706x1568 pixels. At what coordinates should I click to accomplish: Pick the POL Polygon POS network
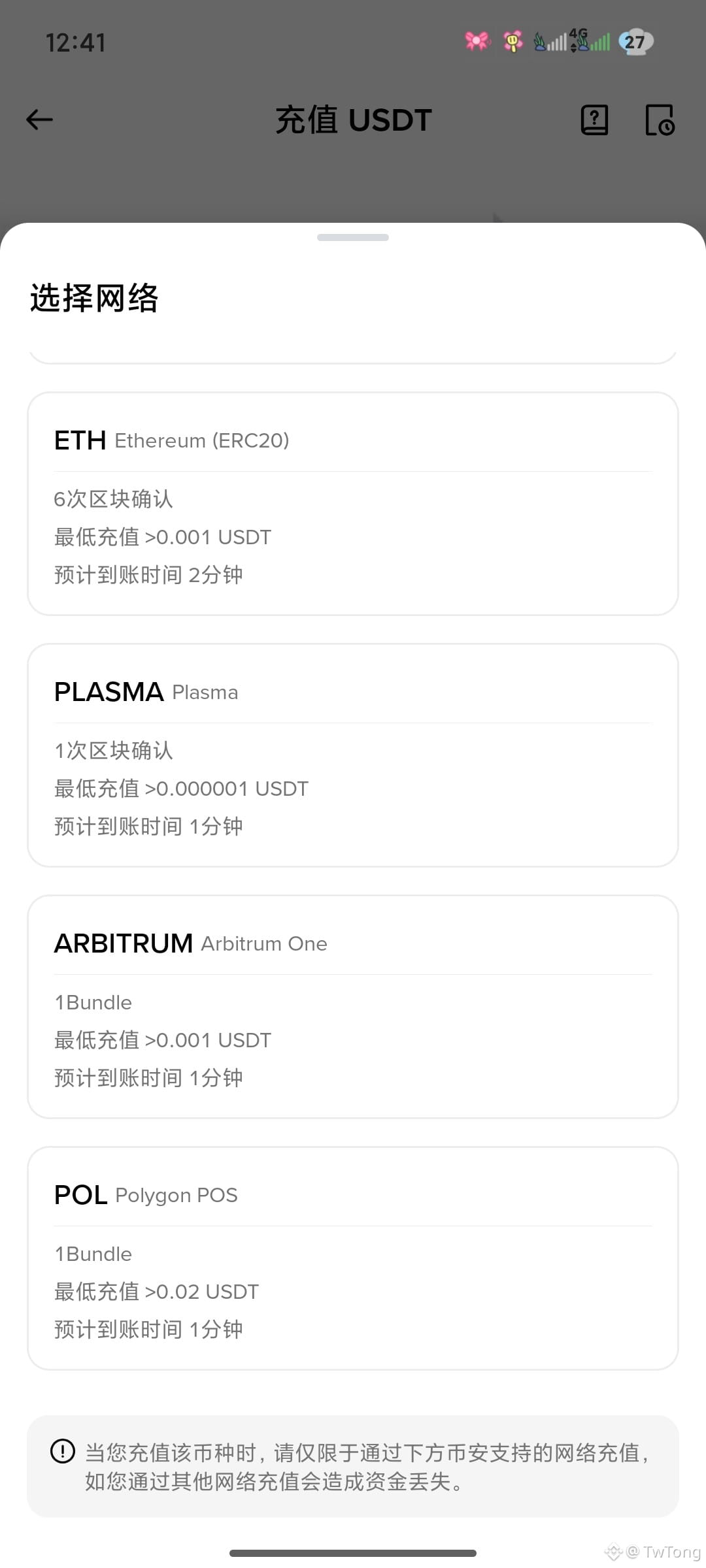[x=353, y=1258]
